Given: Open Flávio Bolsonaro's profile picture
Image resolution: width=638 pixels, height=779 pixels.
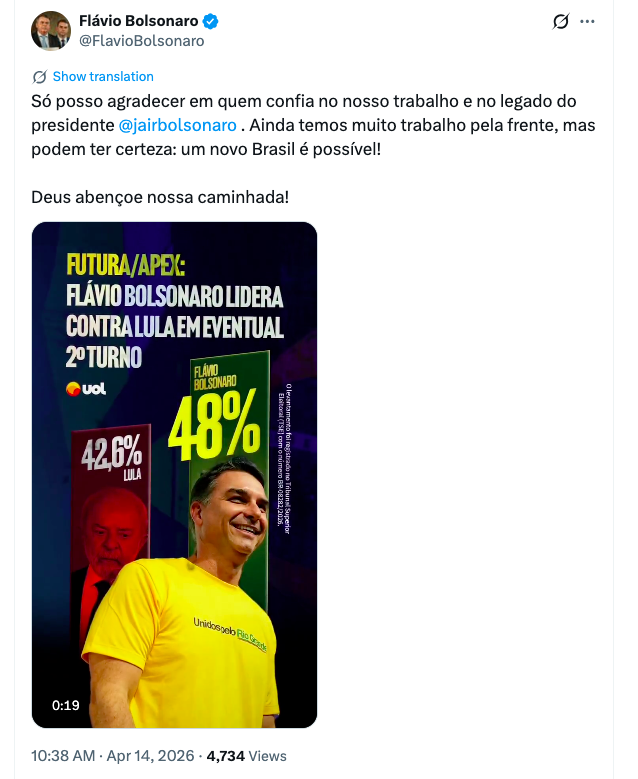Looking at the screenshot, I should click(51, 31).
